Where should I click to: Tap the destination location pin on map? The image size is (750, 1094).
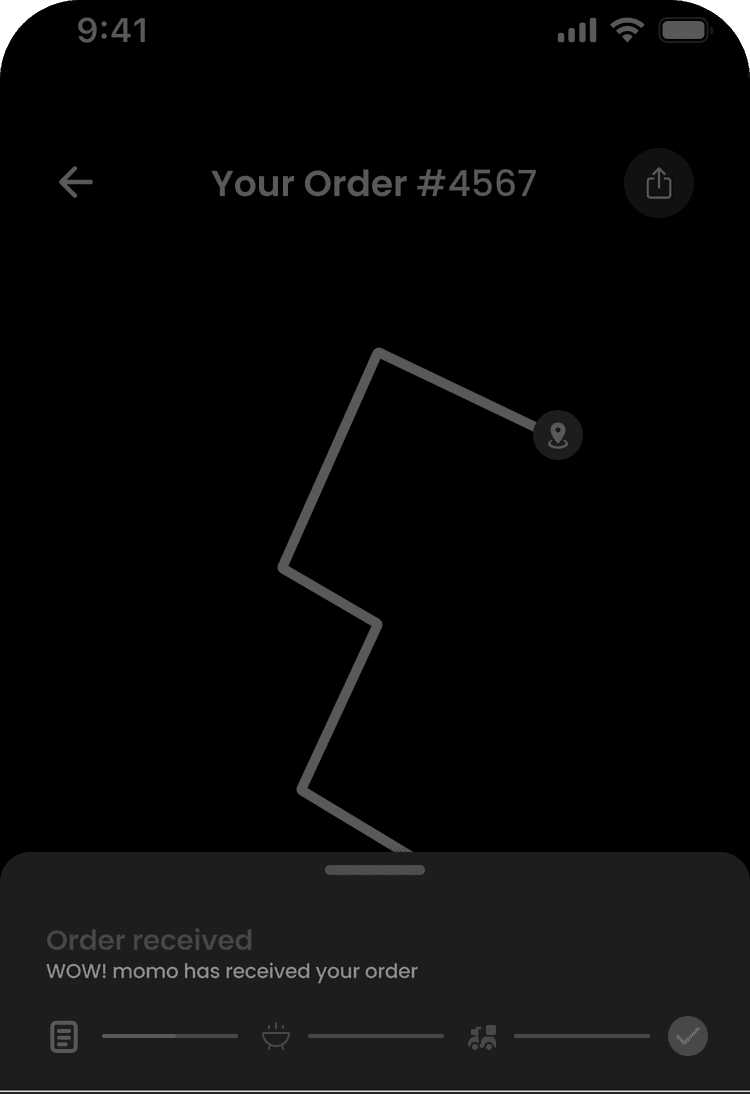tap(558, 435)
